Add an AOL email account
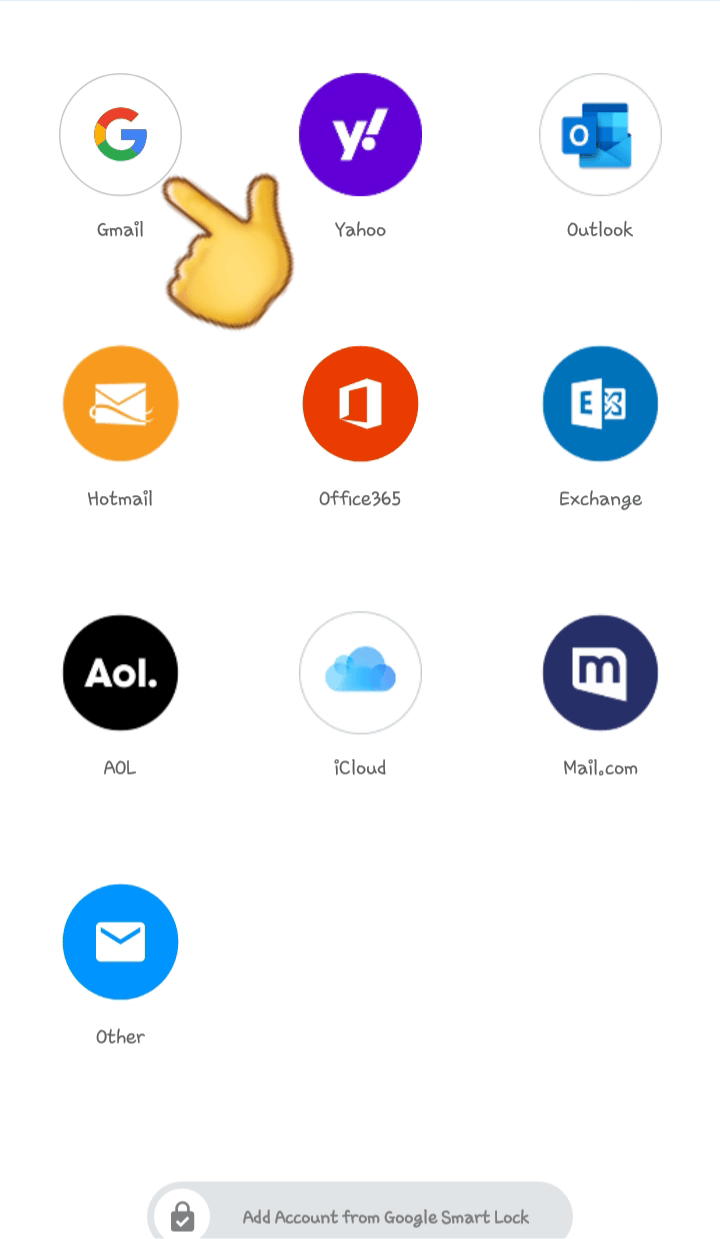 coord(120,672)
